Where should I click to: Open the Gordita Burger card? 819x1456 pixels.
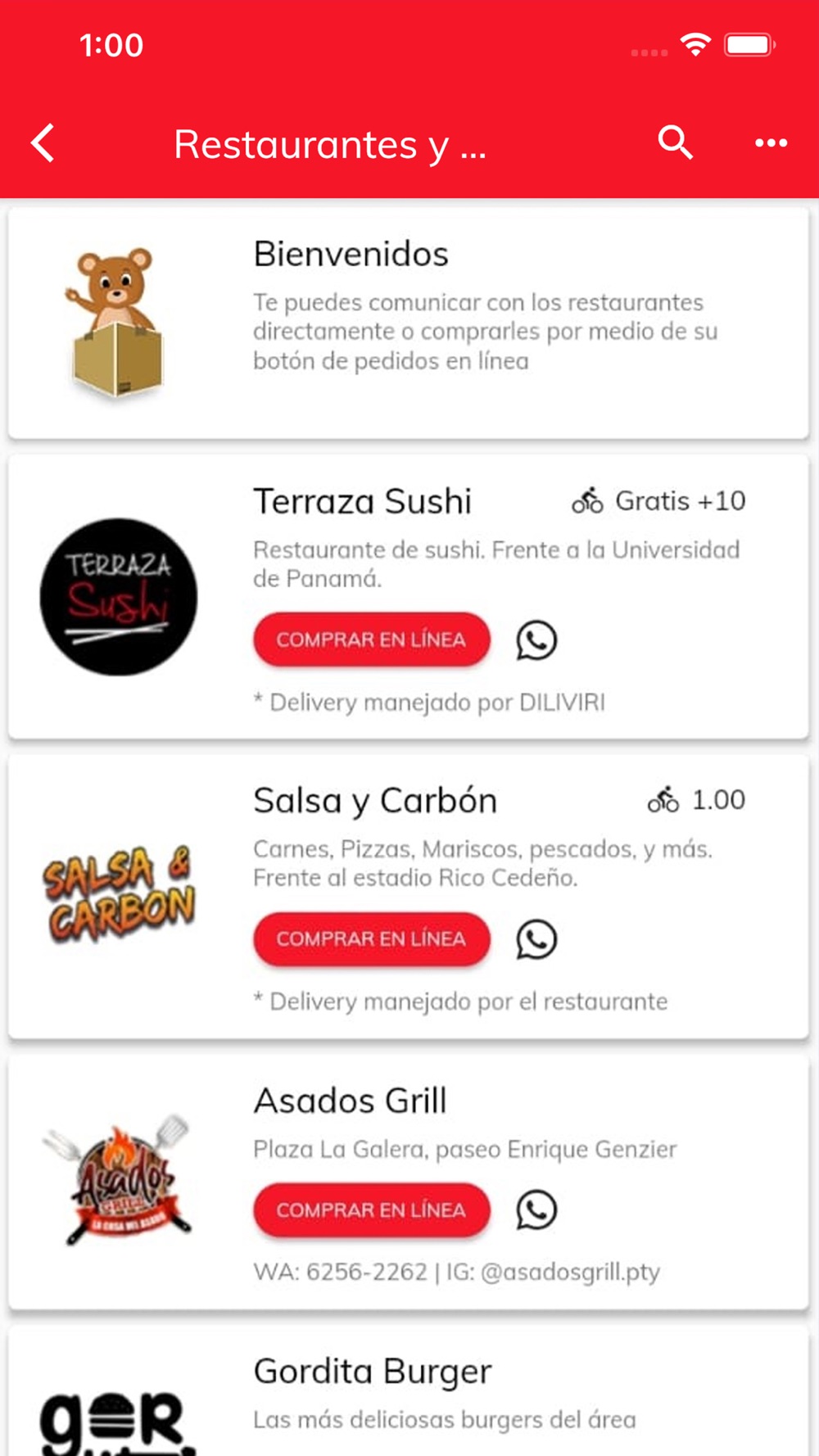[x=409, y=1392]
